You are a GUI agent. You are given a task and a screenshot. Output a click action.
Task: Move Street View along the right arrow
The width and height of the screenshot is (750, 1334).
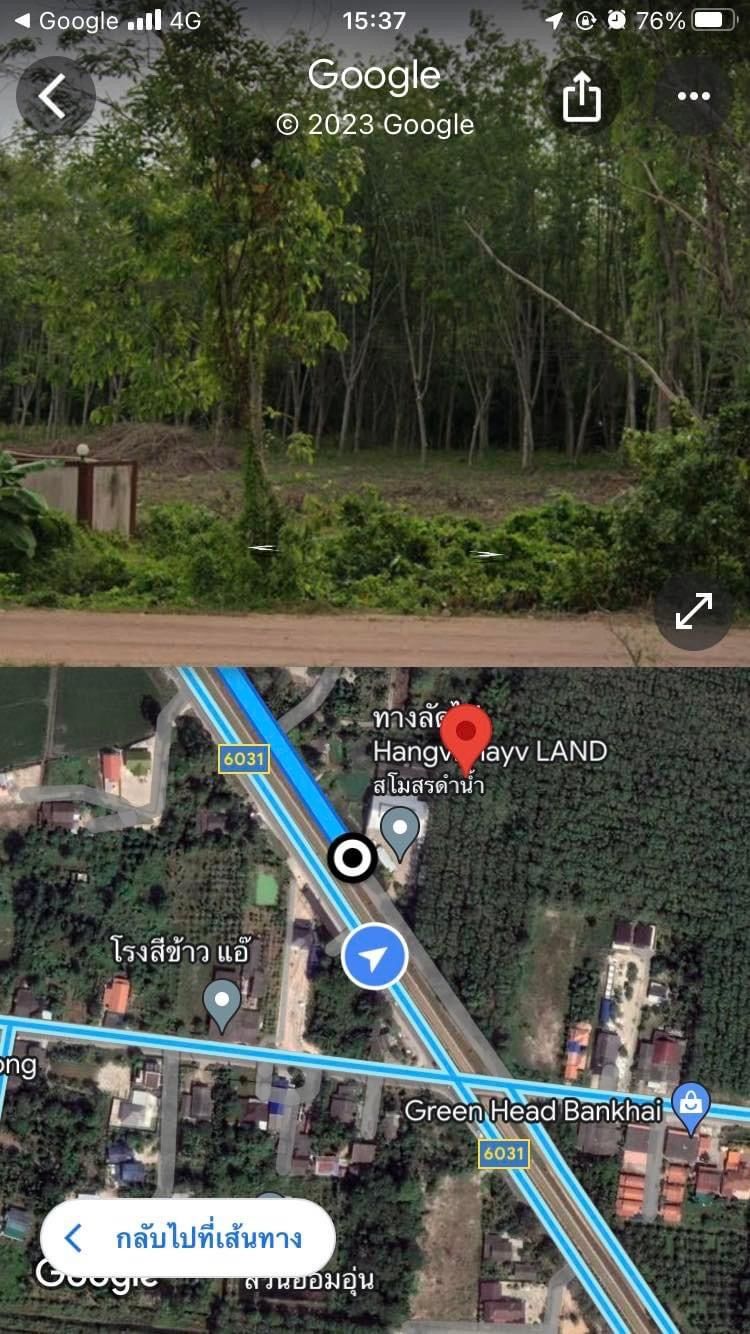(487, 553)
